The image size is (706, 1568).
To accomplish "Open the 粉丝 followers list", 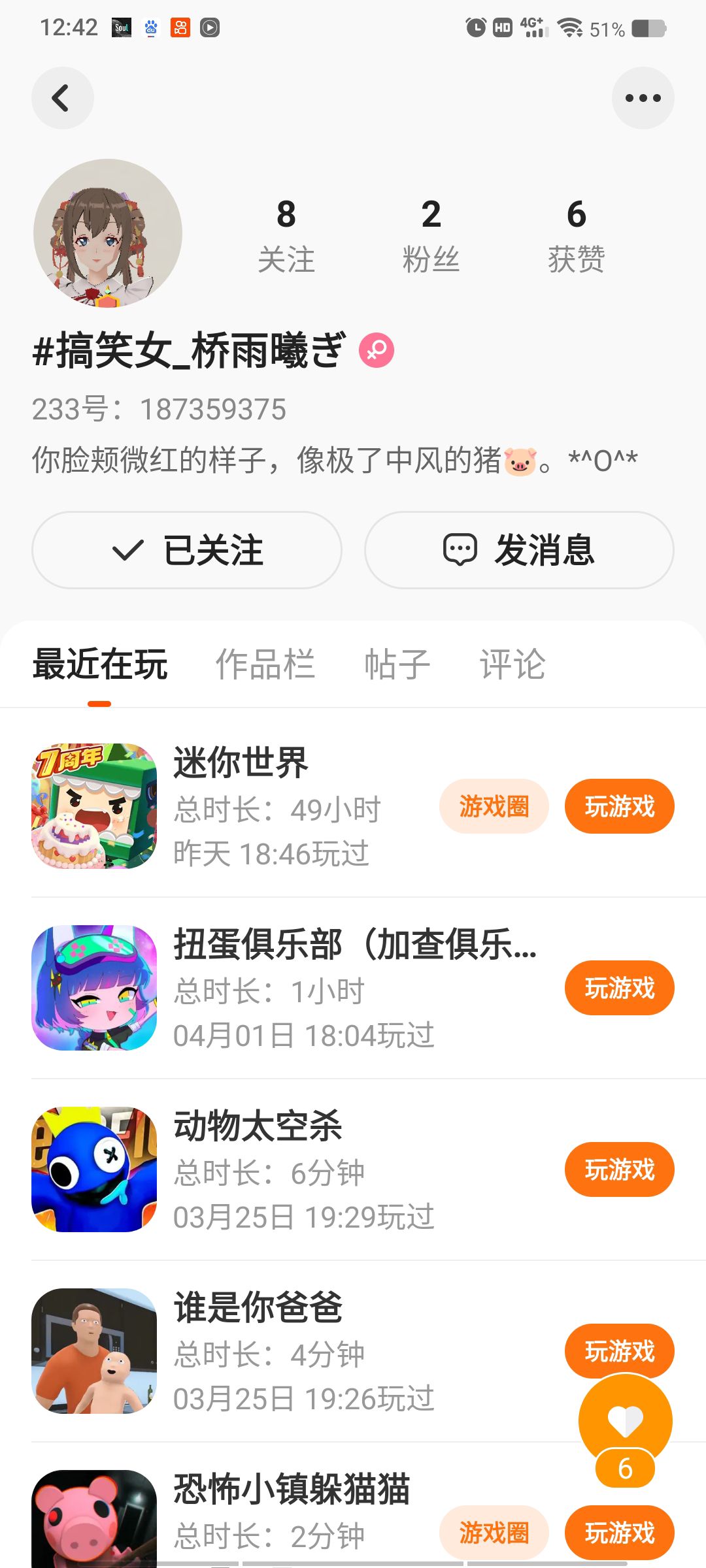I will (x=431, y=235).
